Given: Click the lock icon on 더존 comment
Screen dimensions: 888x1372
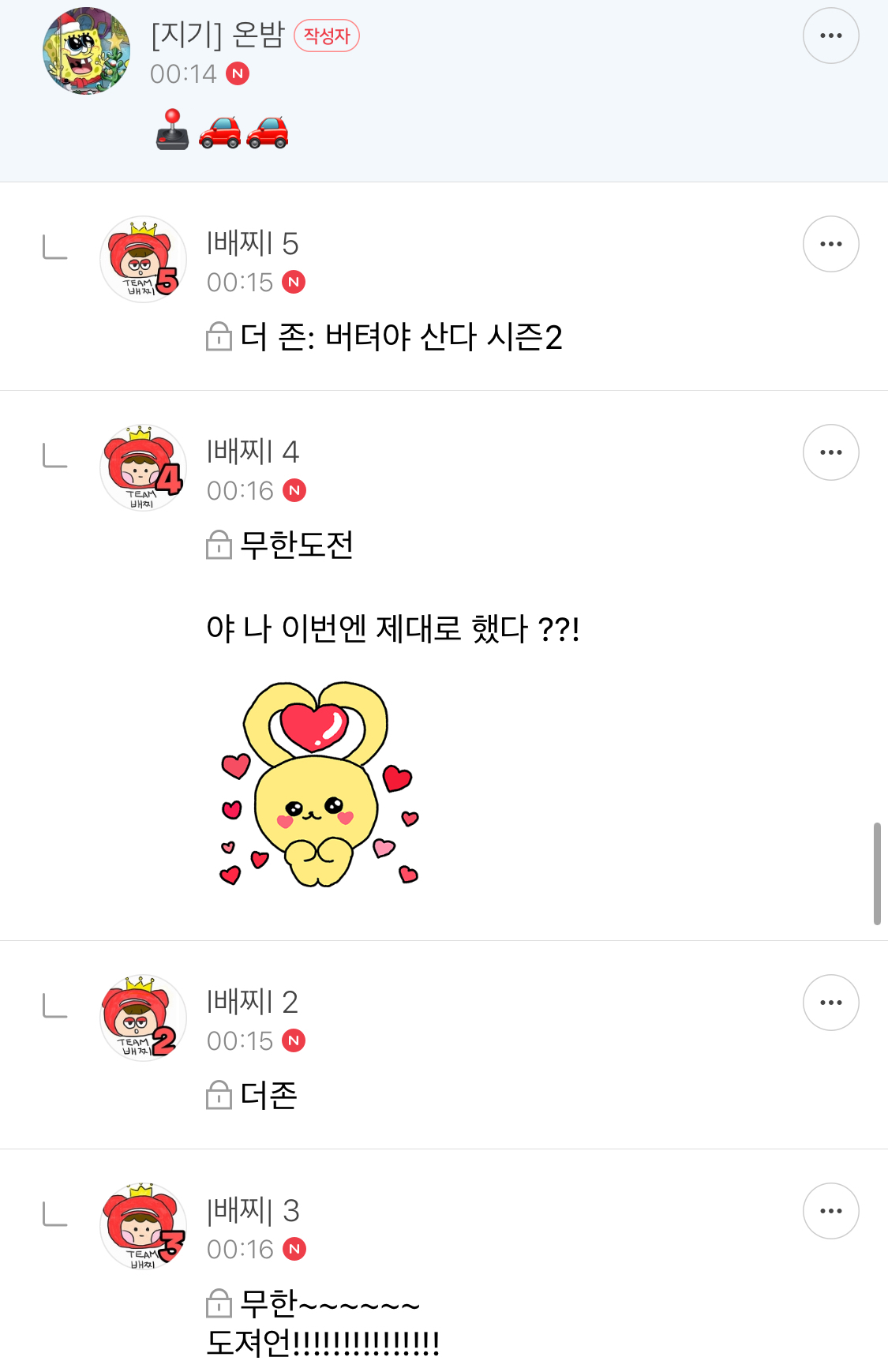Looking at the screenshot, I should (217, 1096).
